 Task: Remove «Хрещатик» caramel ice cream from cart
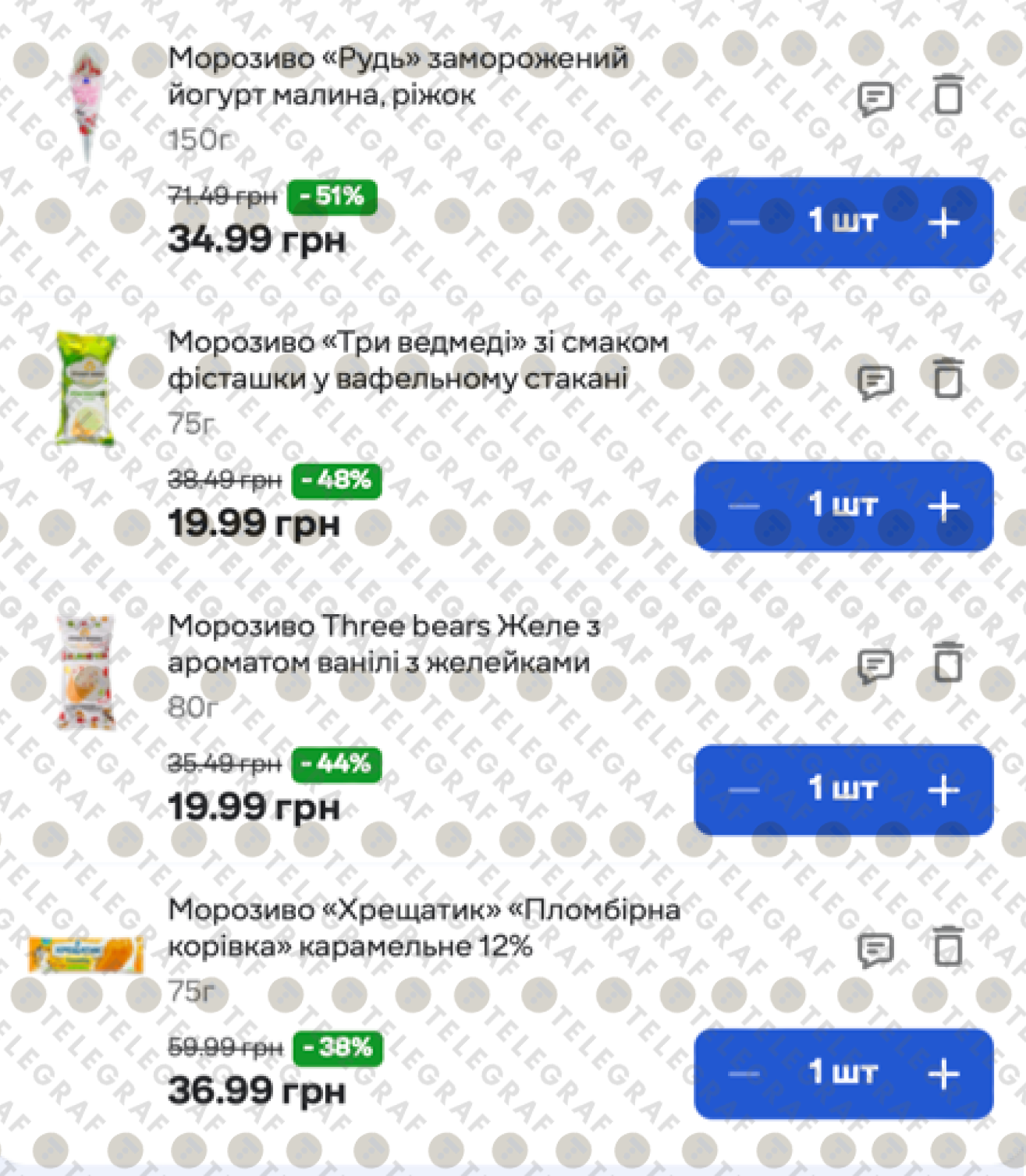coord(948,947)
